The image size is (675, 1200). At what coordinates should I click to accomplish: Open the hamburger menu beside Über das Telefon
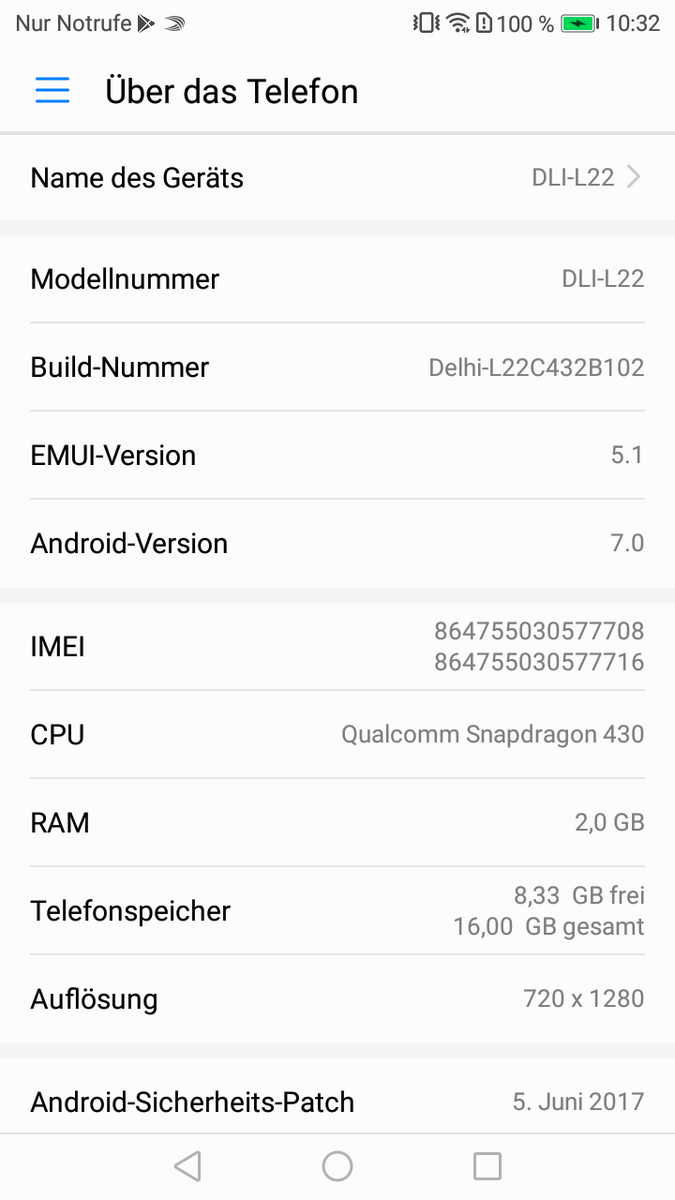52,91
